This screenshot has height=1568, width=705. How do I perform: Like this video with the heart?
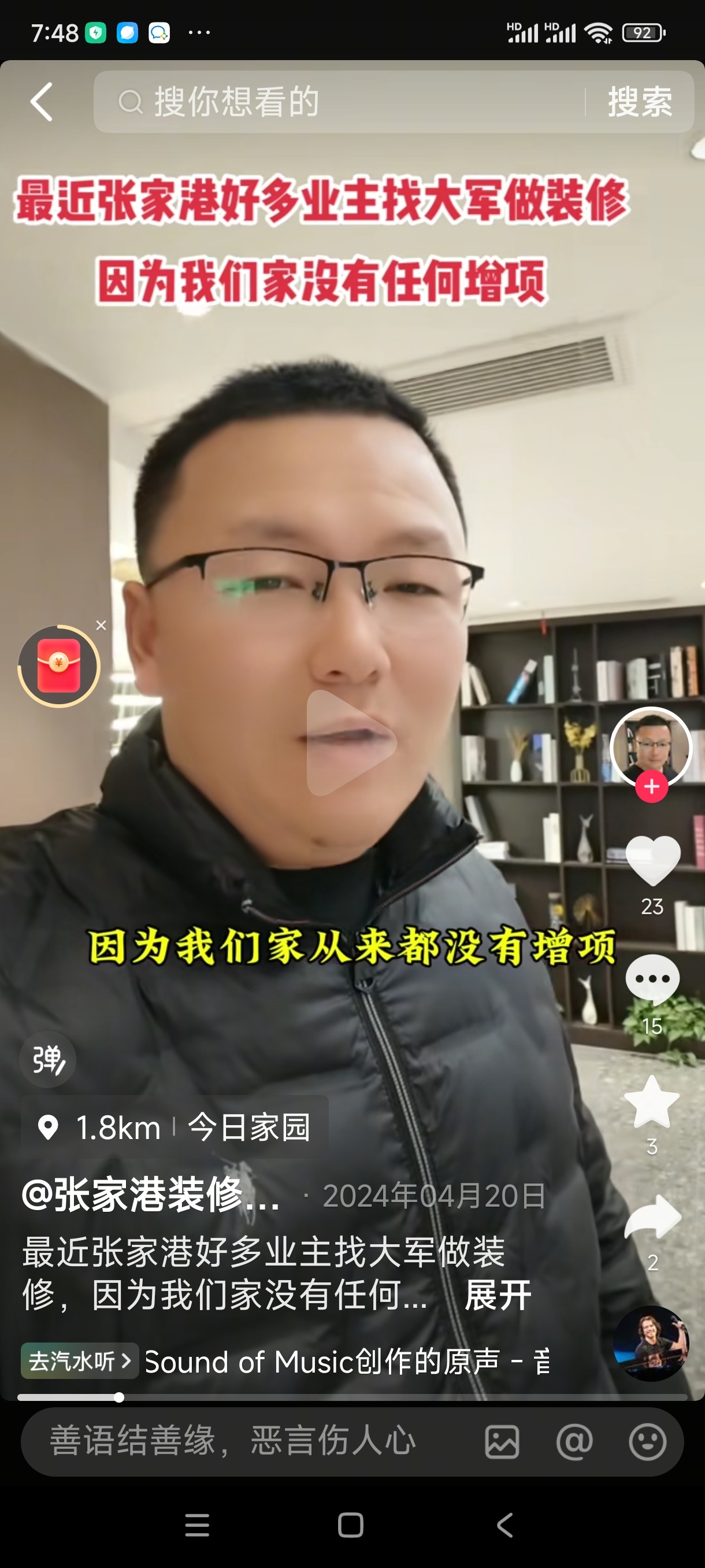pos(652,860)
